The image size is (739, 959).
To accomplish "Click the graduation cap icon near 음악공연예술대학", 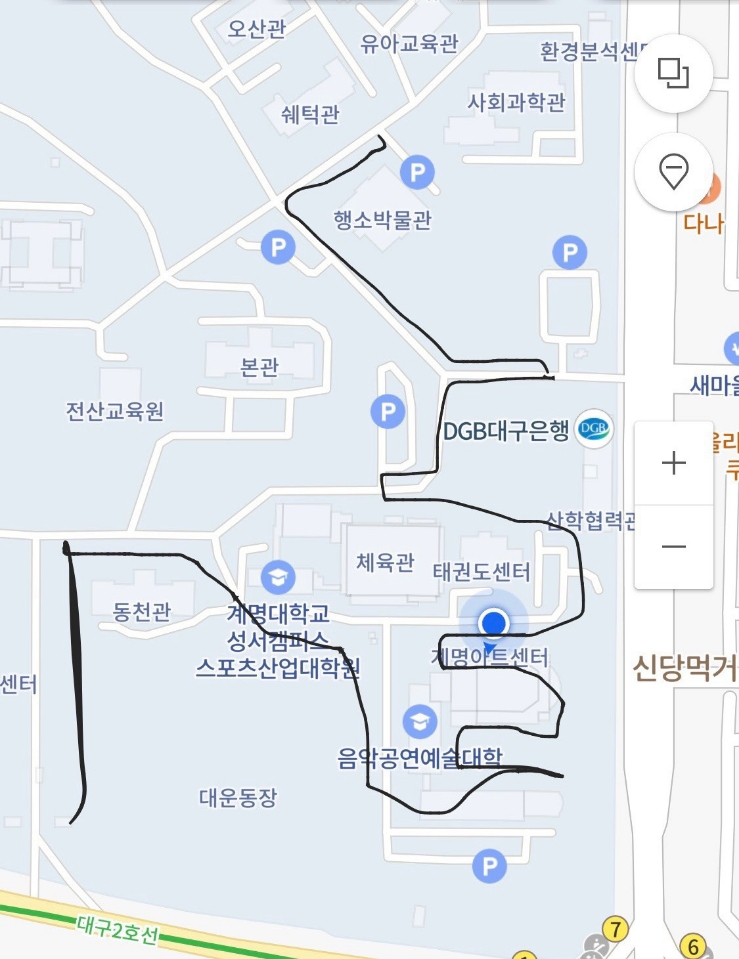I will pyautogui.click(x=421, y=721).
